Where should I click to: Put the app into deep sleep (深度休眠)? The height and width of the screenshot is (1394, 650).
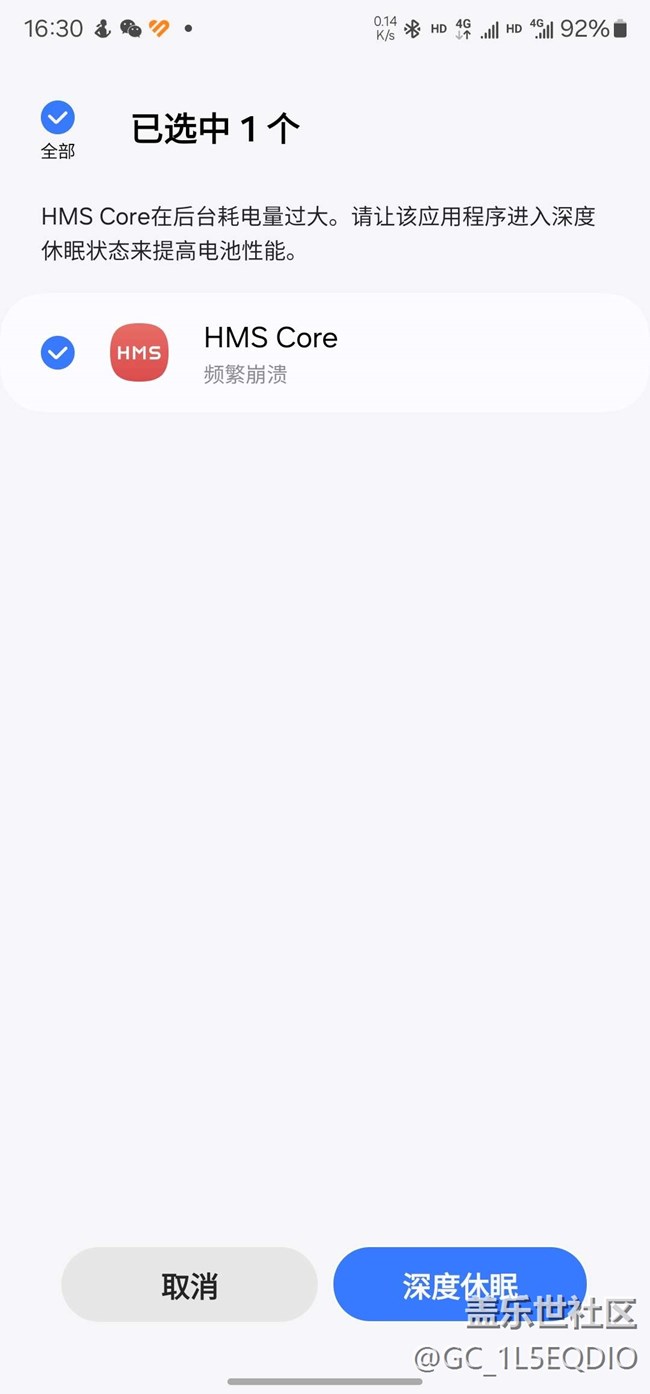point(459,1285)
